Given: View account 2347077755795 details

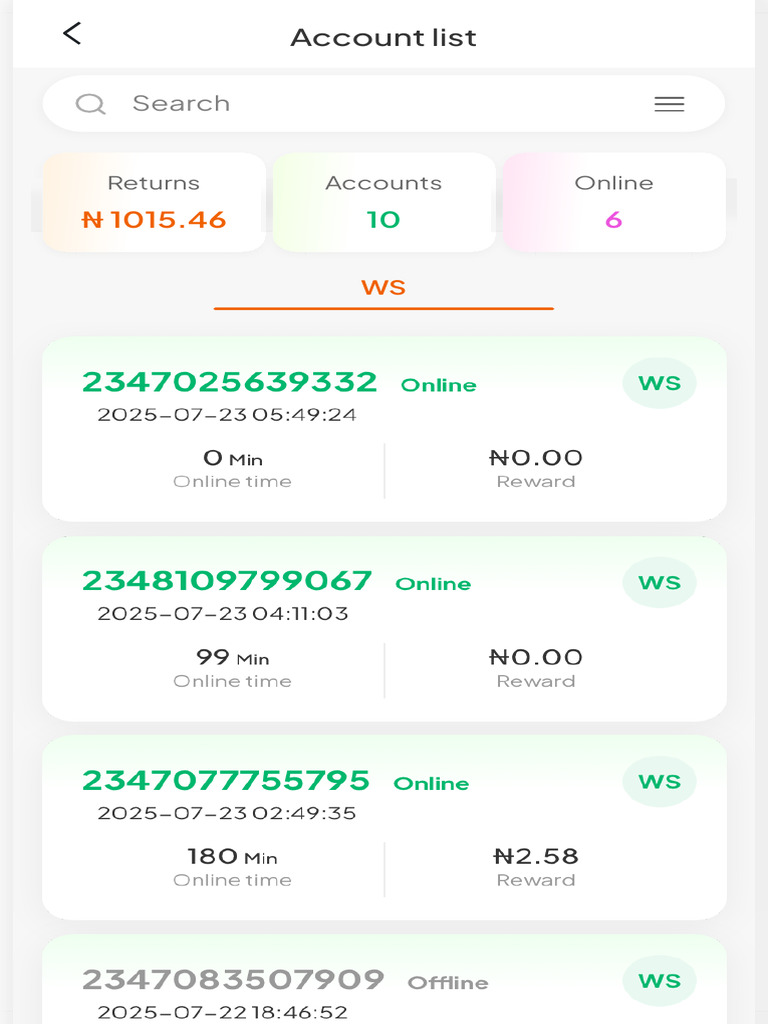Looking at the screenshot, I should pyautogui.click(x=384, y=827).
